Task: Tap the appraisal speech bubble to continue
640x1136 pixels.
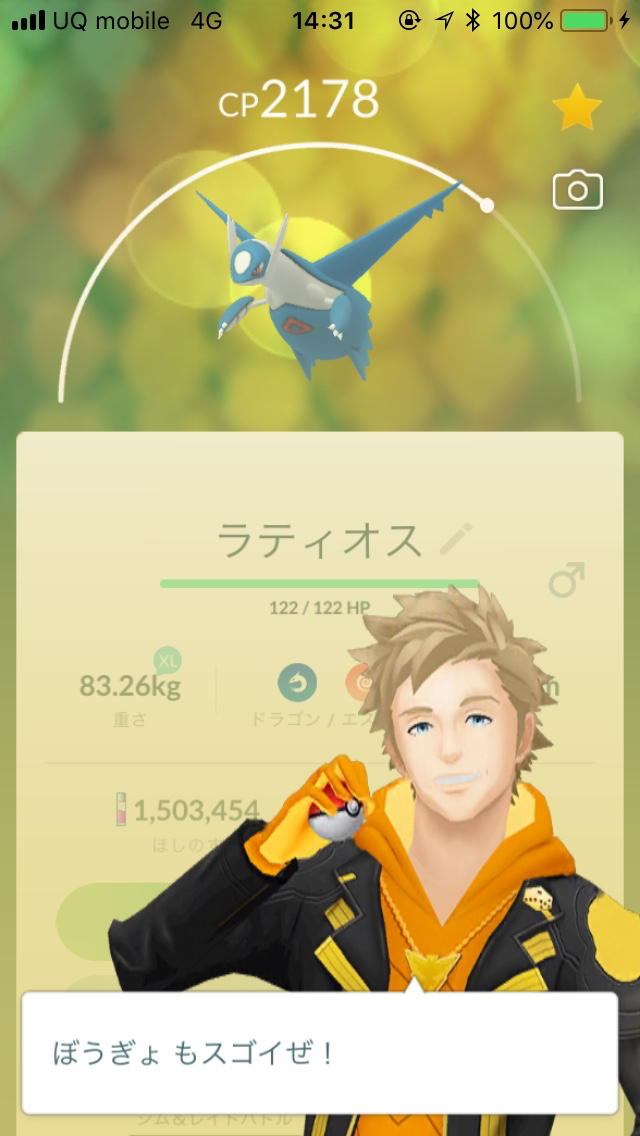Action: point(319,1053)
